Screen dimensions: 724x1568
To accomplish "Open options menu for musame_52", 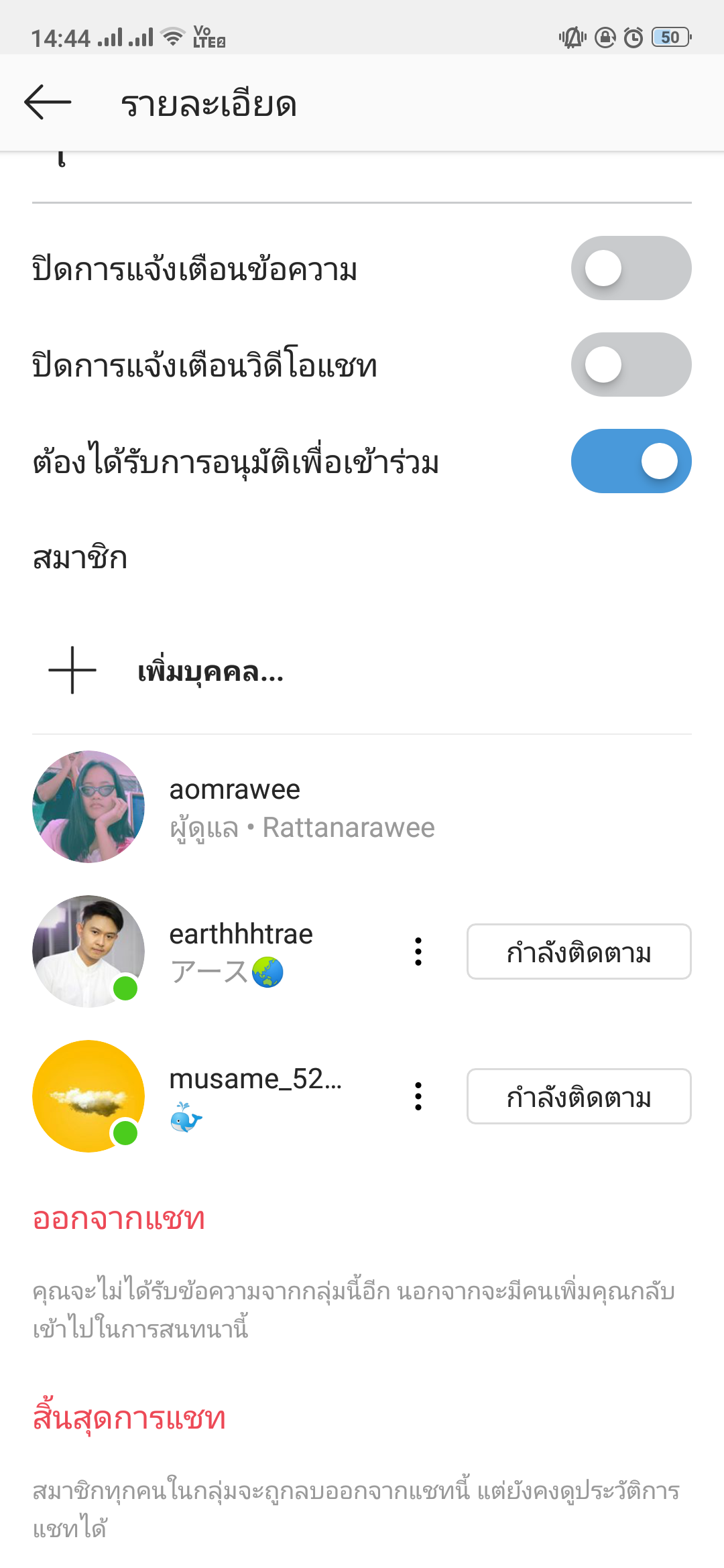I will 418,1096.
